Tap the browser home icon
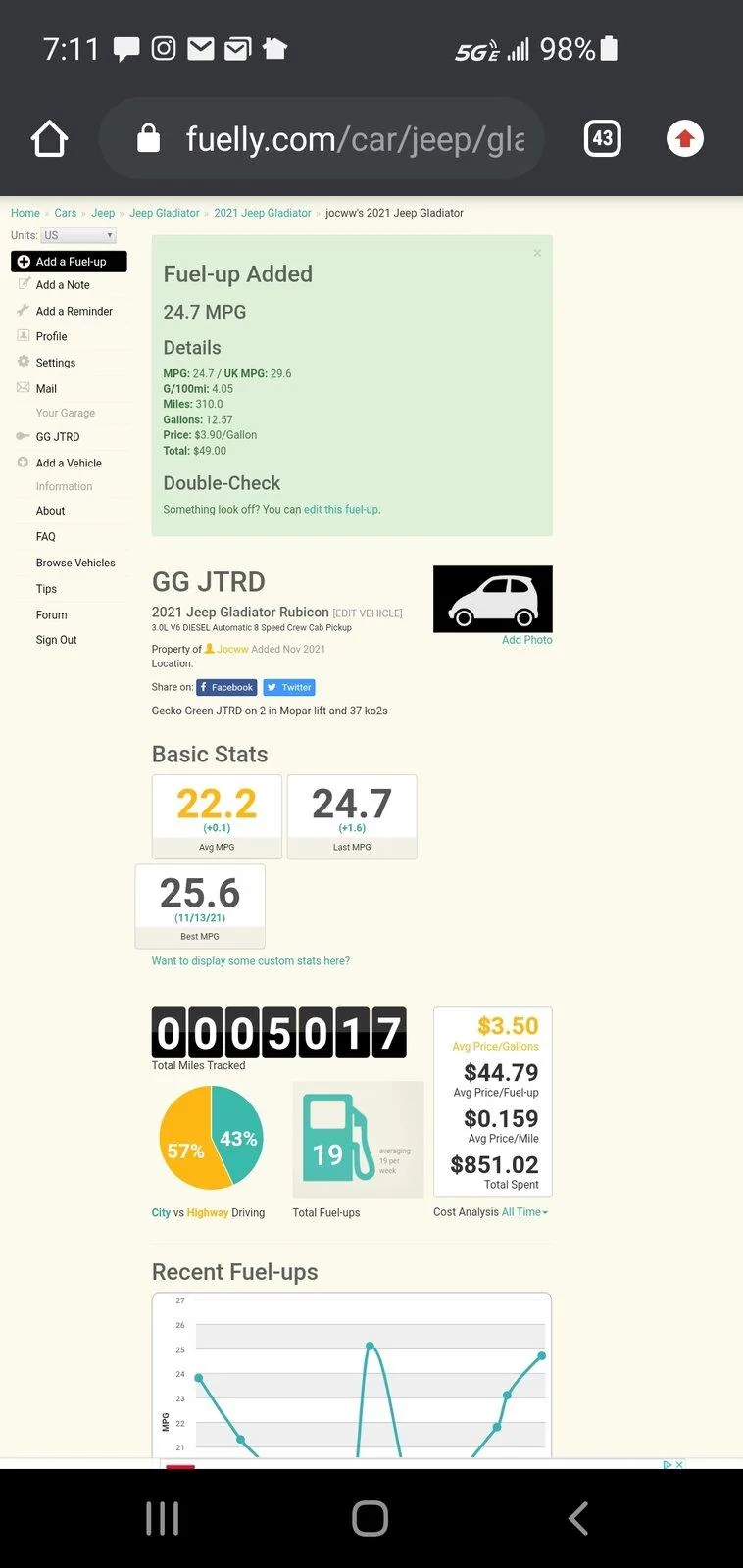Image resolution: width=743 pixels, height=1568 pixels. click(50, 139)
